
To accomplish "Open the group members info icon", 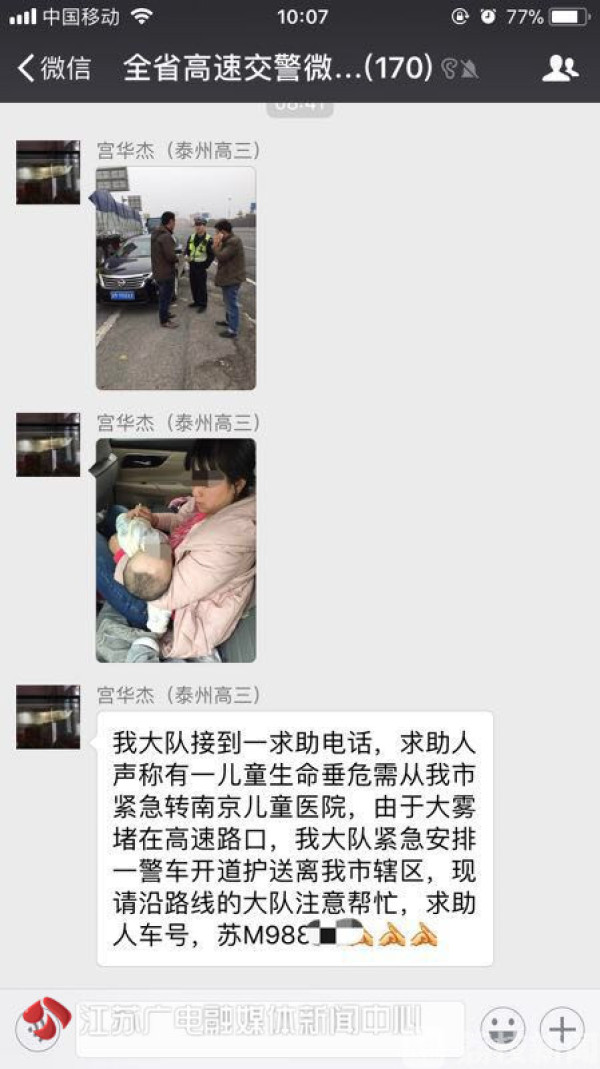I will tap(560, 68).
